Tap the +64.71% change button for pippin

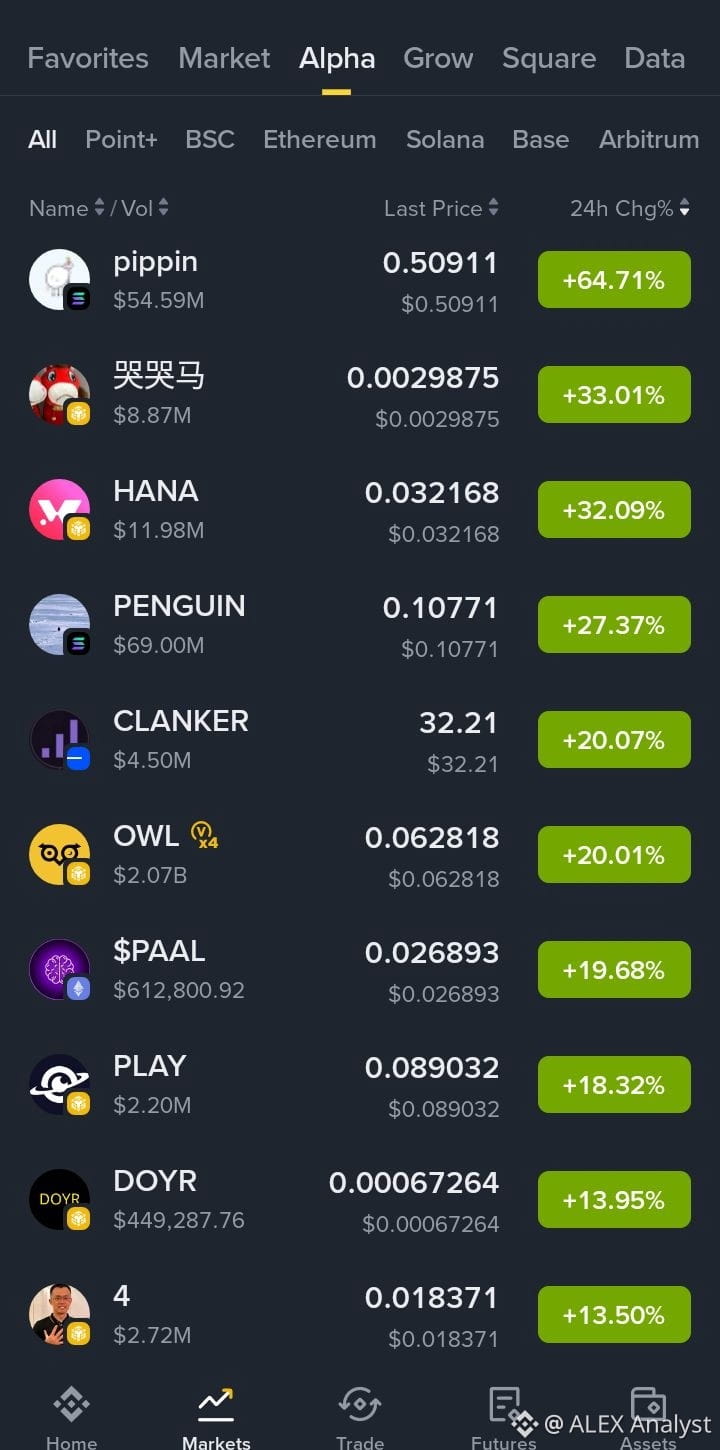(614, 279)
